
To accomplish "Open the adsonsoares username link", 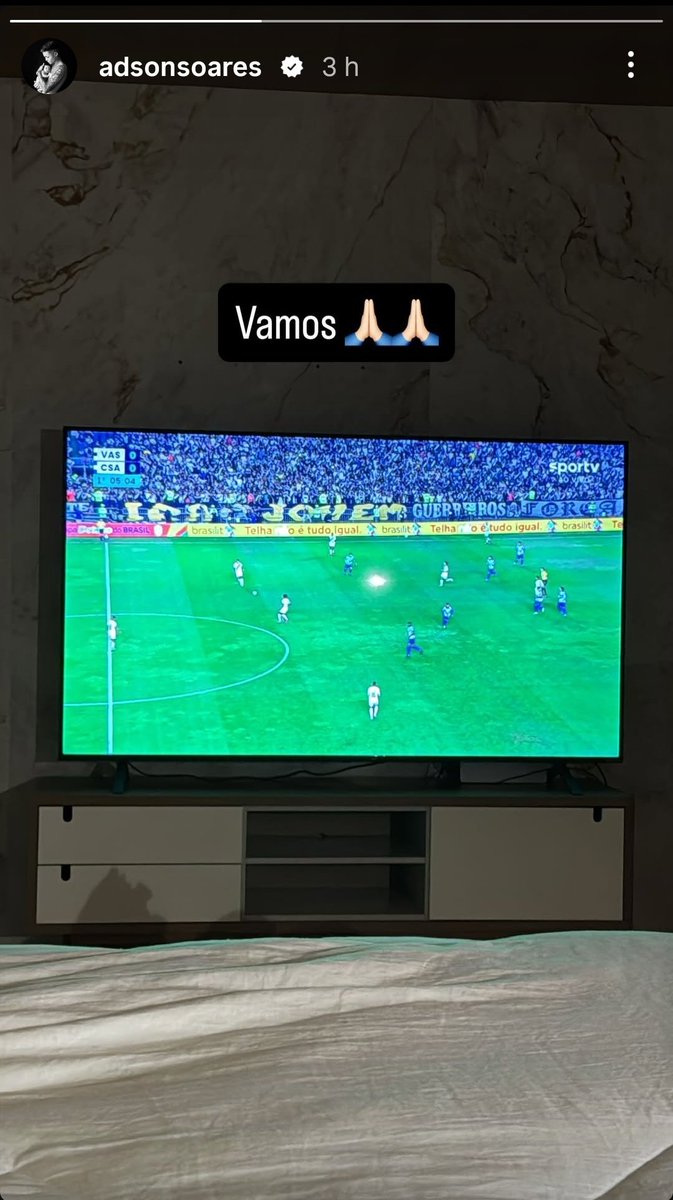I will [x=180, y=67].
